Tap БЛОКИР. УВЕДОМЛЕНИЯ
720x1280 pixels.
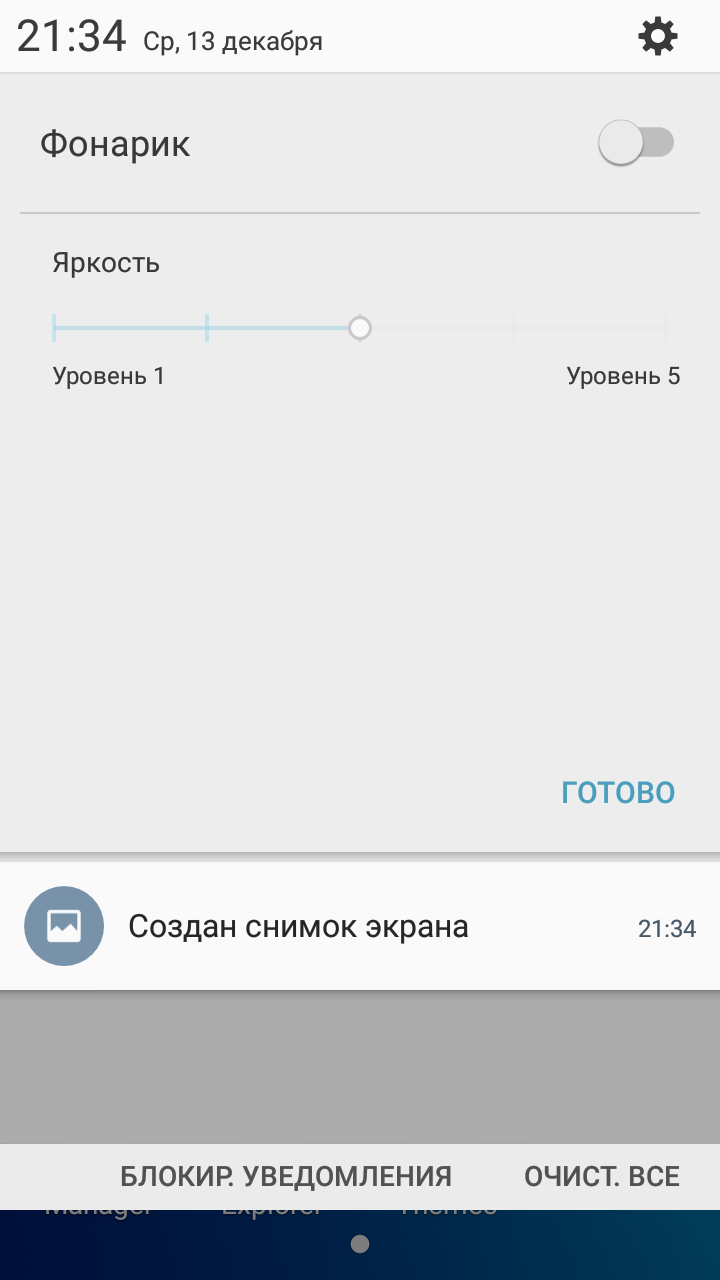(x=286, y=1176)
